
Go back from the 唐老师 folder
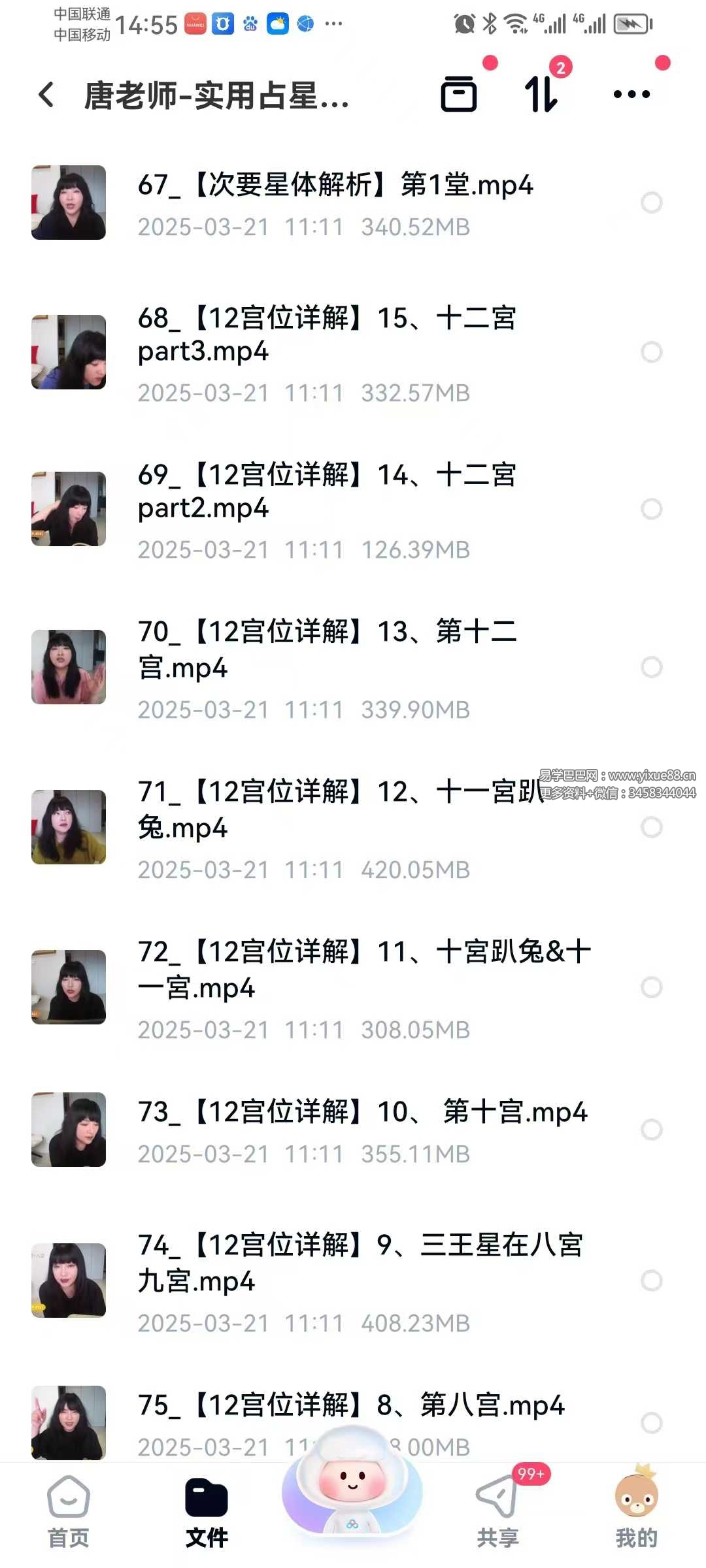46,95
